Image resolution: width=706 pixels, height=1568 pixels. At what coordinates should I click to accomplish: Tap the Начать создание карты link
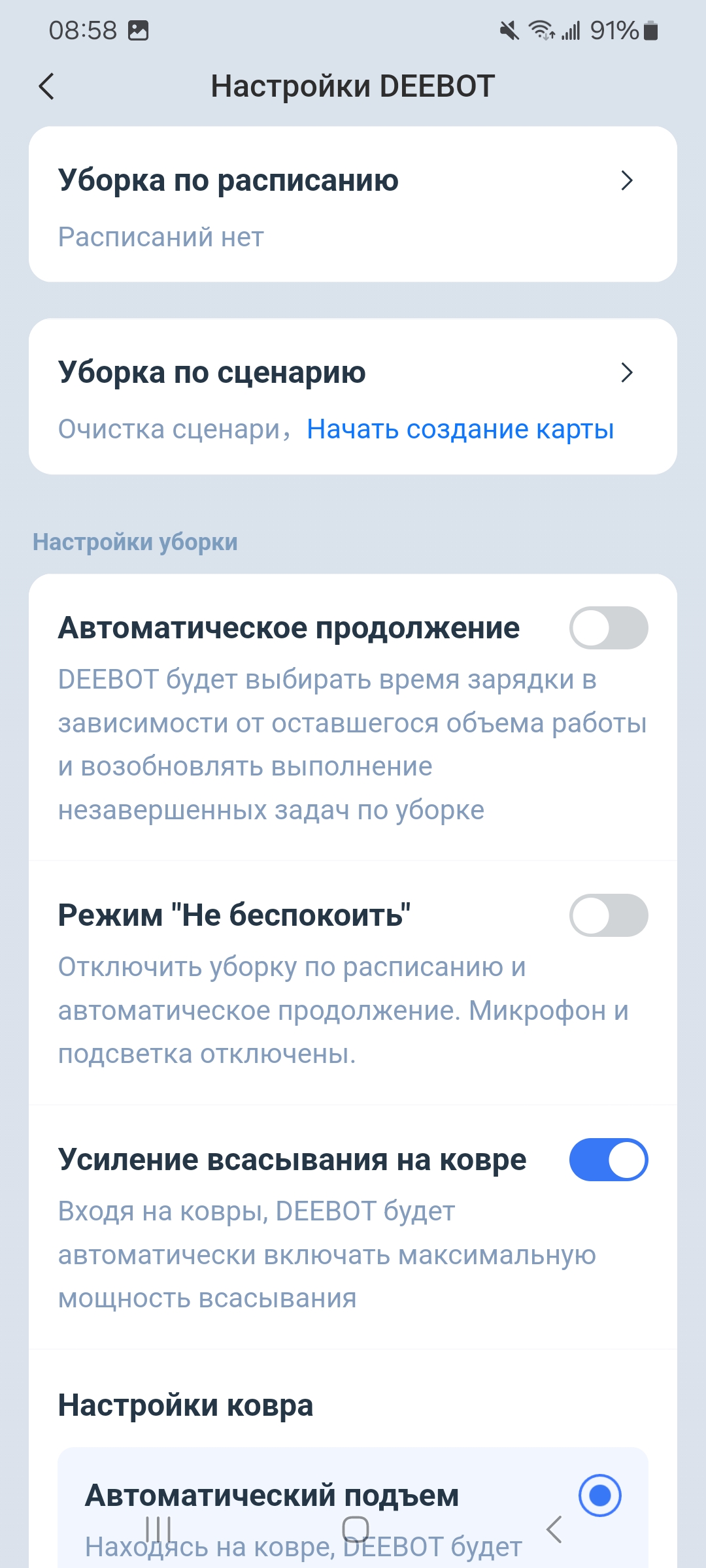coord(460,429)
